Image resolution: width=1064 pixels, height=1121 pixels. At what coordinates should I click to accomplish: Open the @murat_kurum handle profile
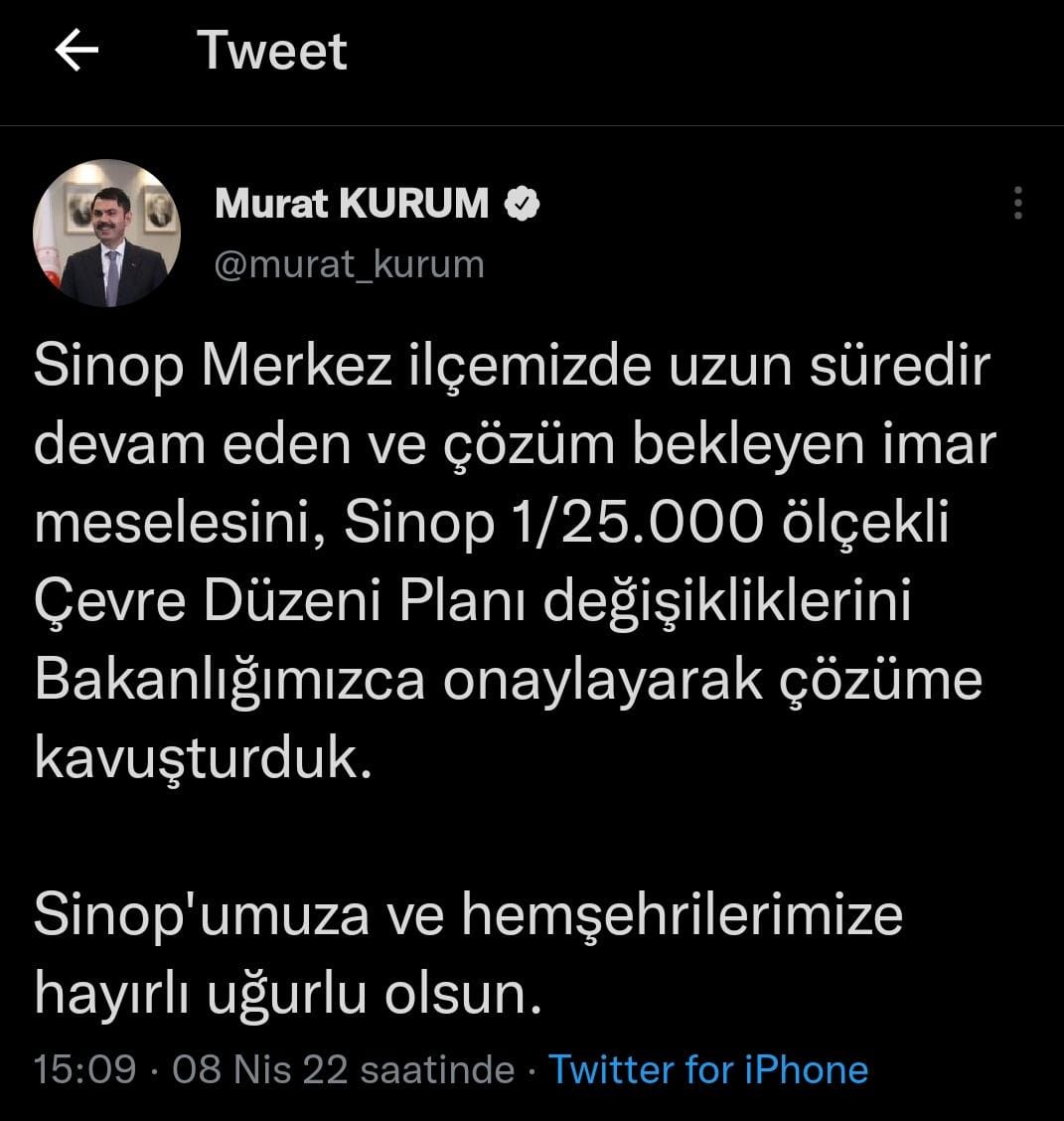point(350,264)
